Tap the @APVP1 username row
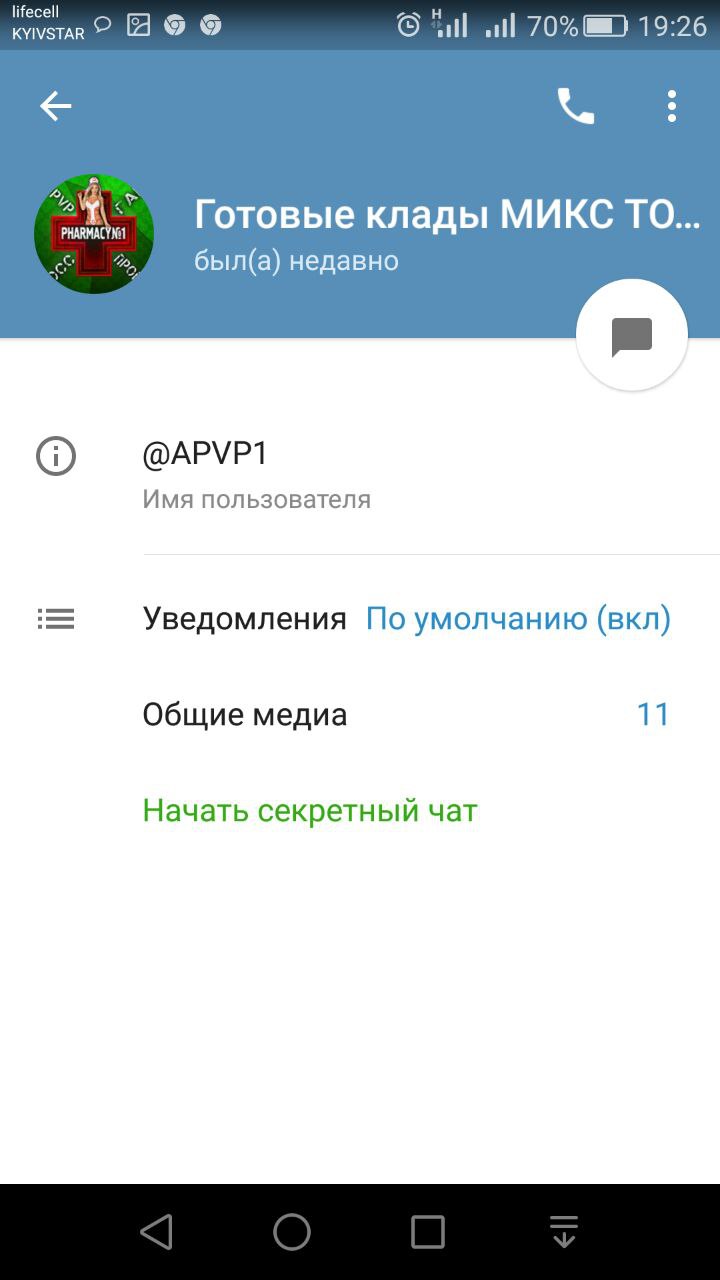Image resolution: width=720 pixels, height=1280 pixels. pos(360,475)
